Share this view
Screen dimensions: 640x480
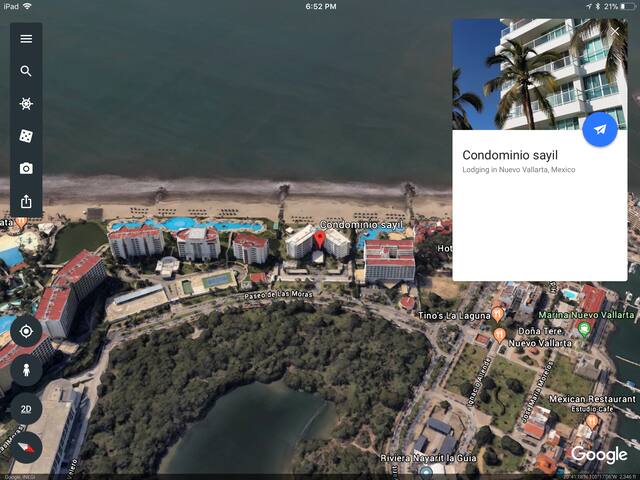pos(26,201)
